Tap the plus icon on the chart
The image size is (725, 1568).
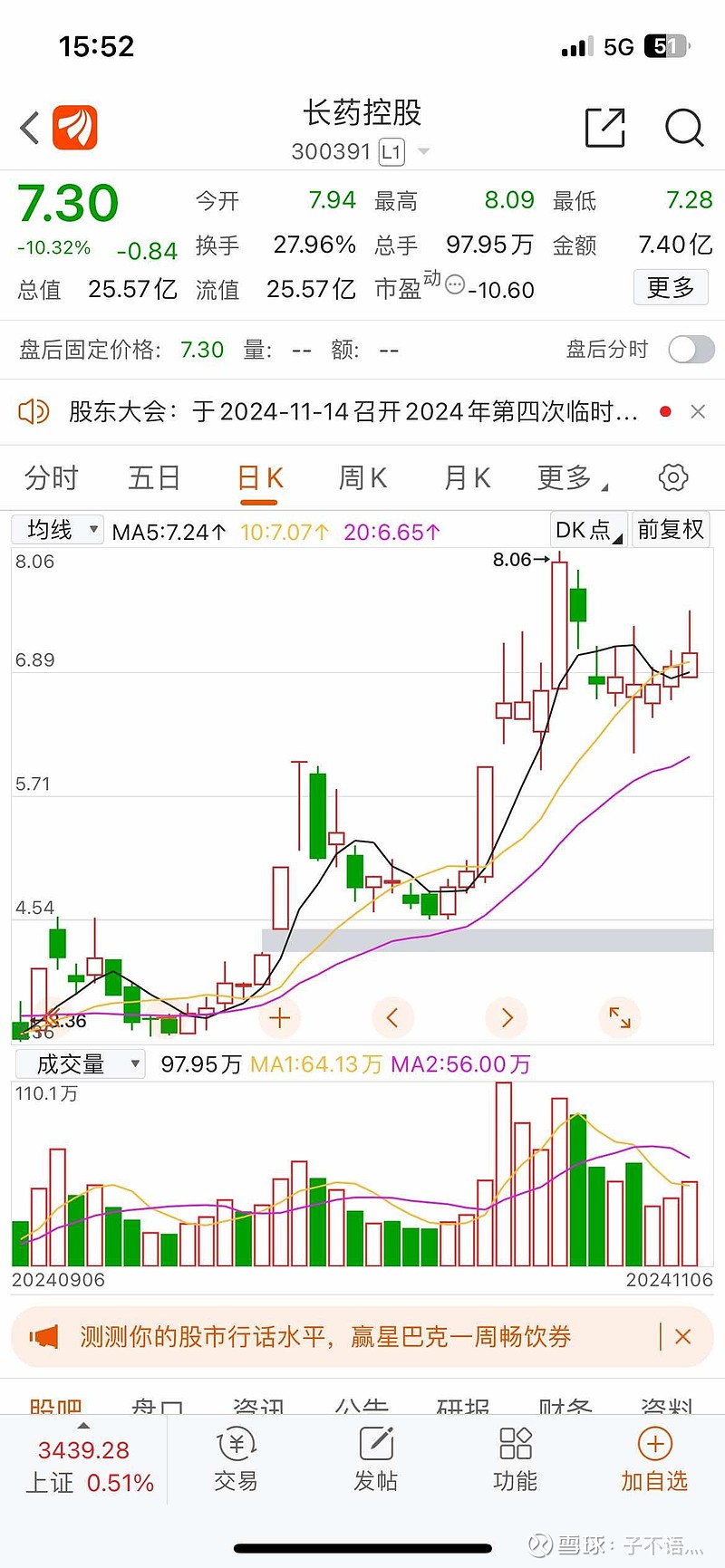(x=279, y=1017)
